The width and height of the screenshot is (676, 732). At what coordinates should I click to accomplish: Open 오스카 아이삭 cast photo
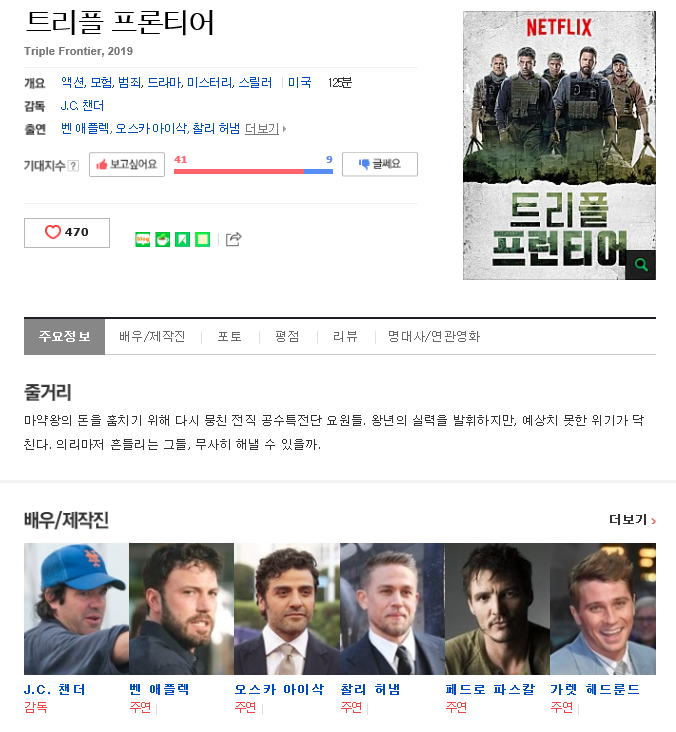[x=286, y=608]
